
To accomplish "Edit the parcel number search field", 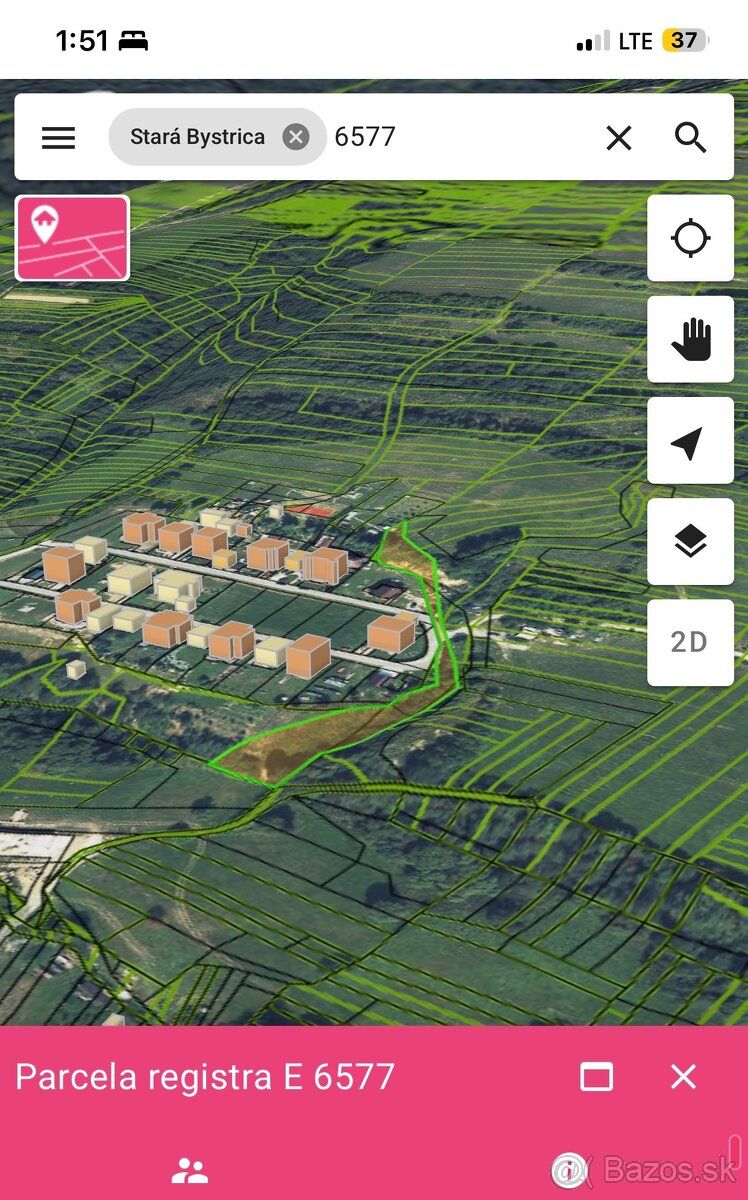I will tap(460, 137).
